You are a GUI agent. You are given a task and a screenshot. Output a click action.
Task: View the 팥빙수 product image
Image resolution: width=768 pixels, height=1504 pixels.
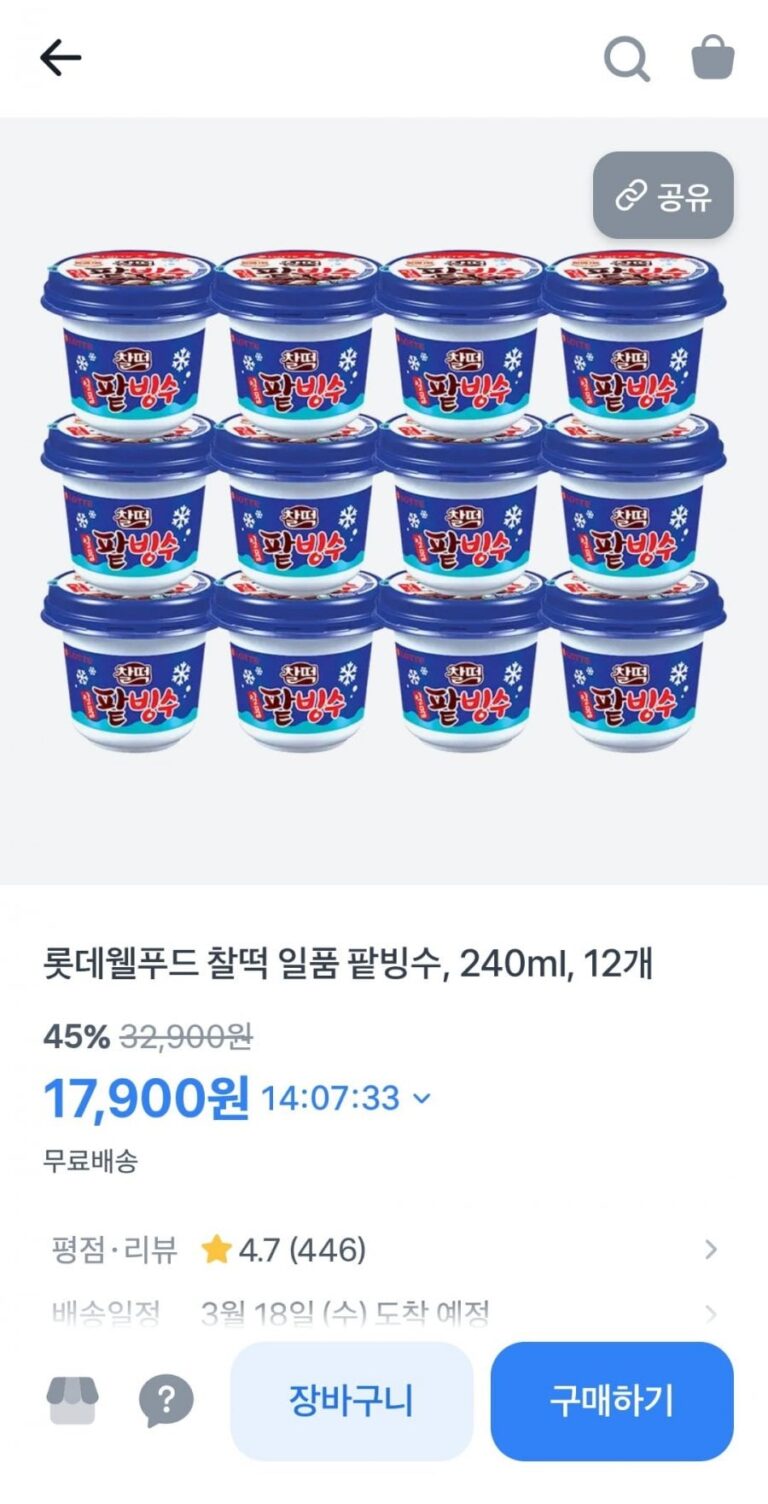pyautogui.click(x=384, y=500)
